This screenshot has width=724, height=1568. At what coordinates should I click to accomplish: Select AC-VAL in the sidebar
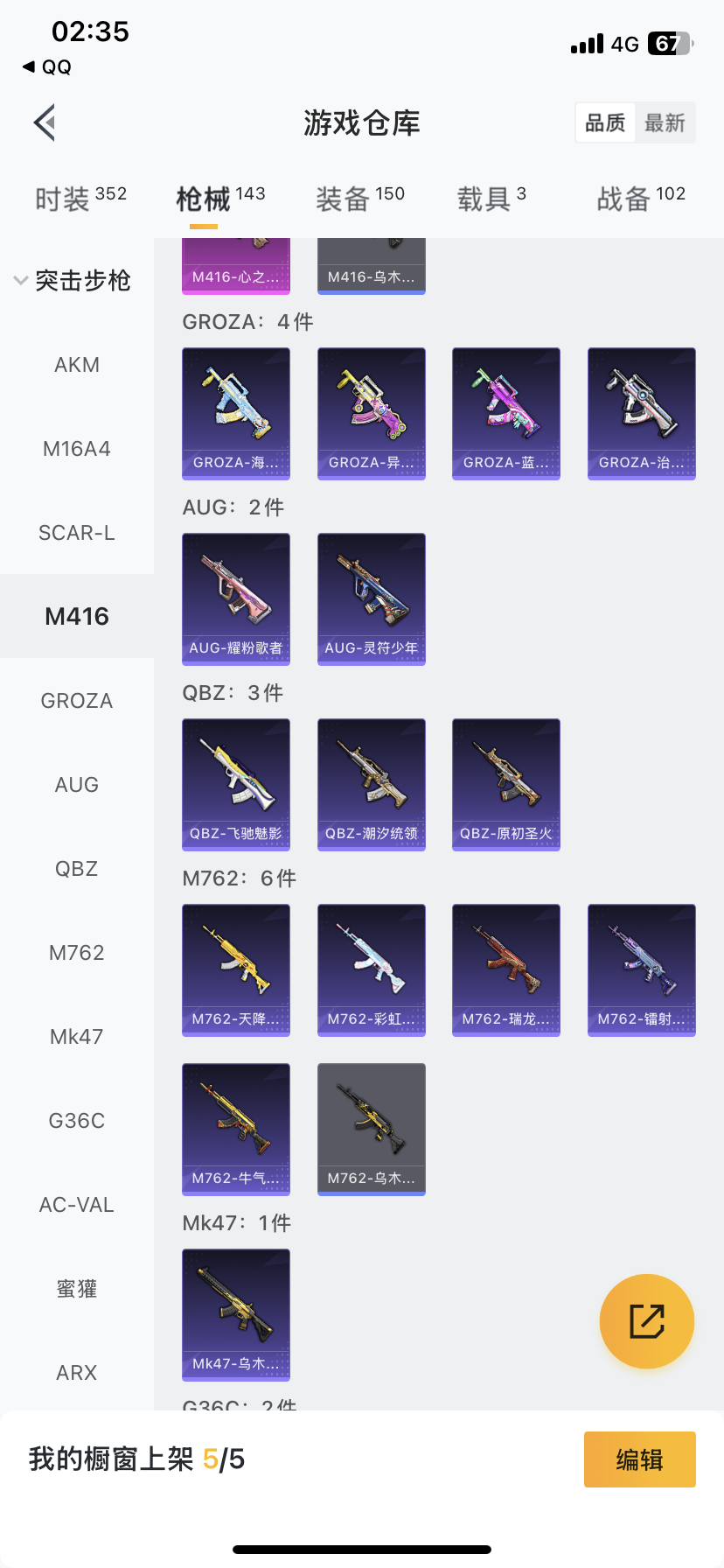pos(77,1205)
